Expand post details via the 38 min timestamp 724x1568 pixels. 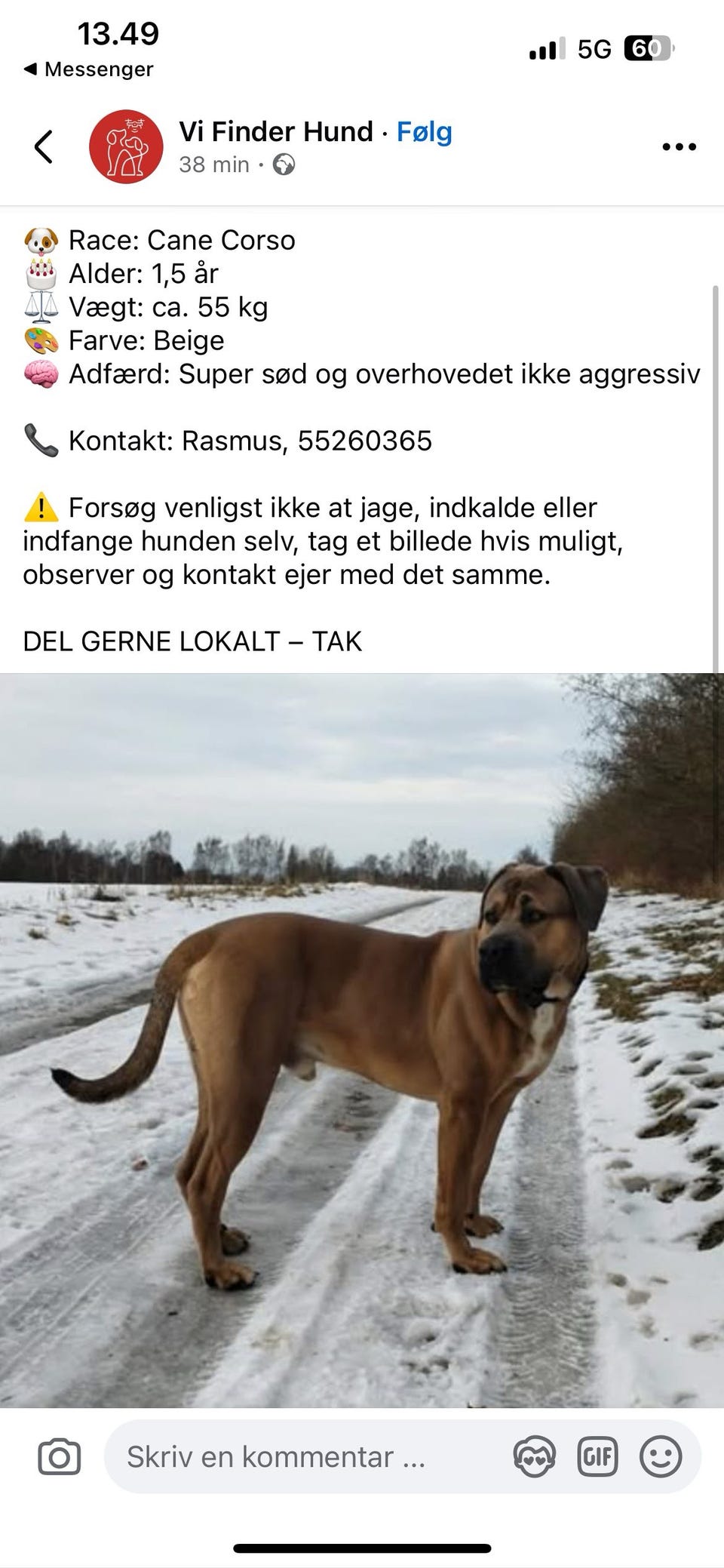(x=214, y=164)
